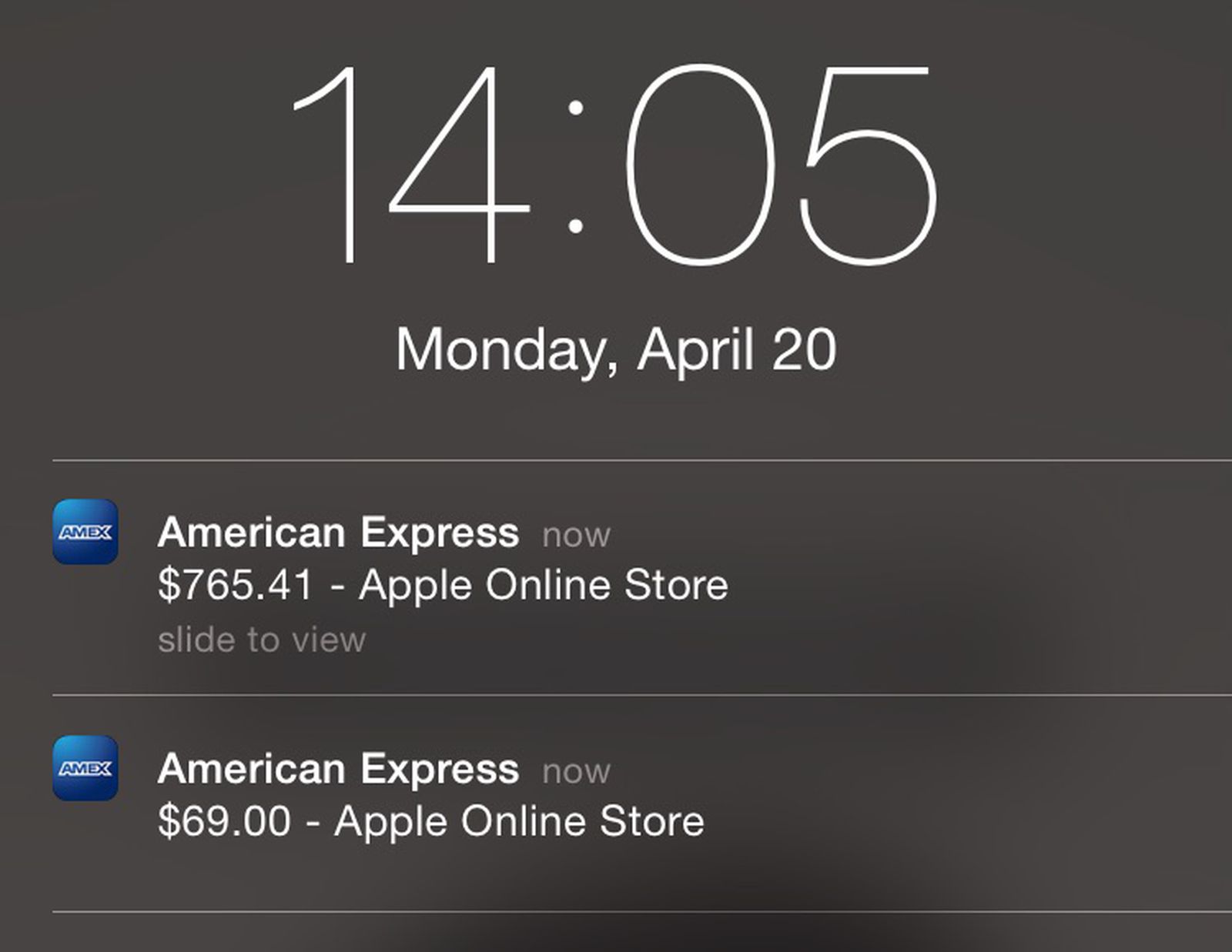1232x952 pixels.
Task: Open the $69.00 American Express notification
Action: [430, 820]
